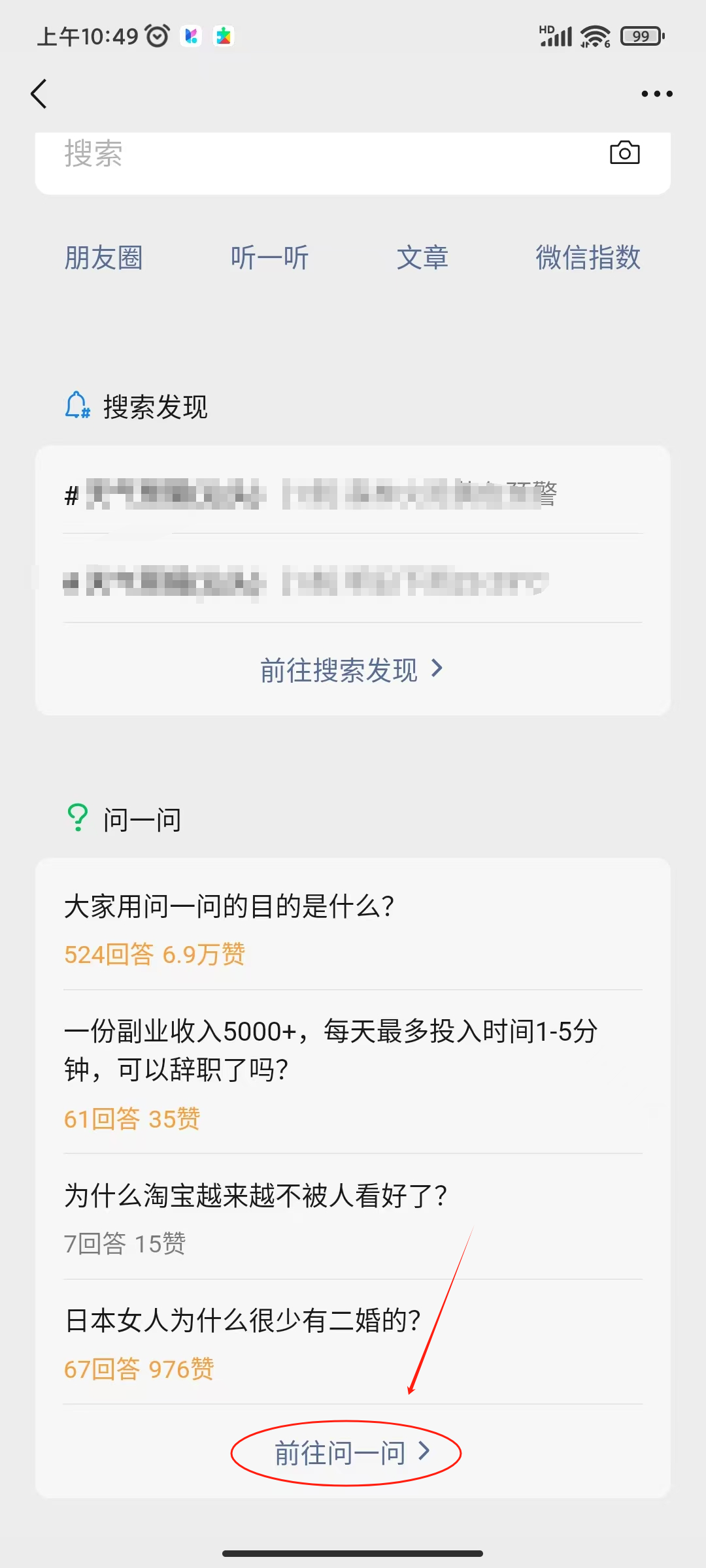
Task: Select the first trending hashtag topic
Action: coord(314,495)
